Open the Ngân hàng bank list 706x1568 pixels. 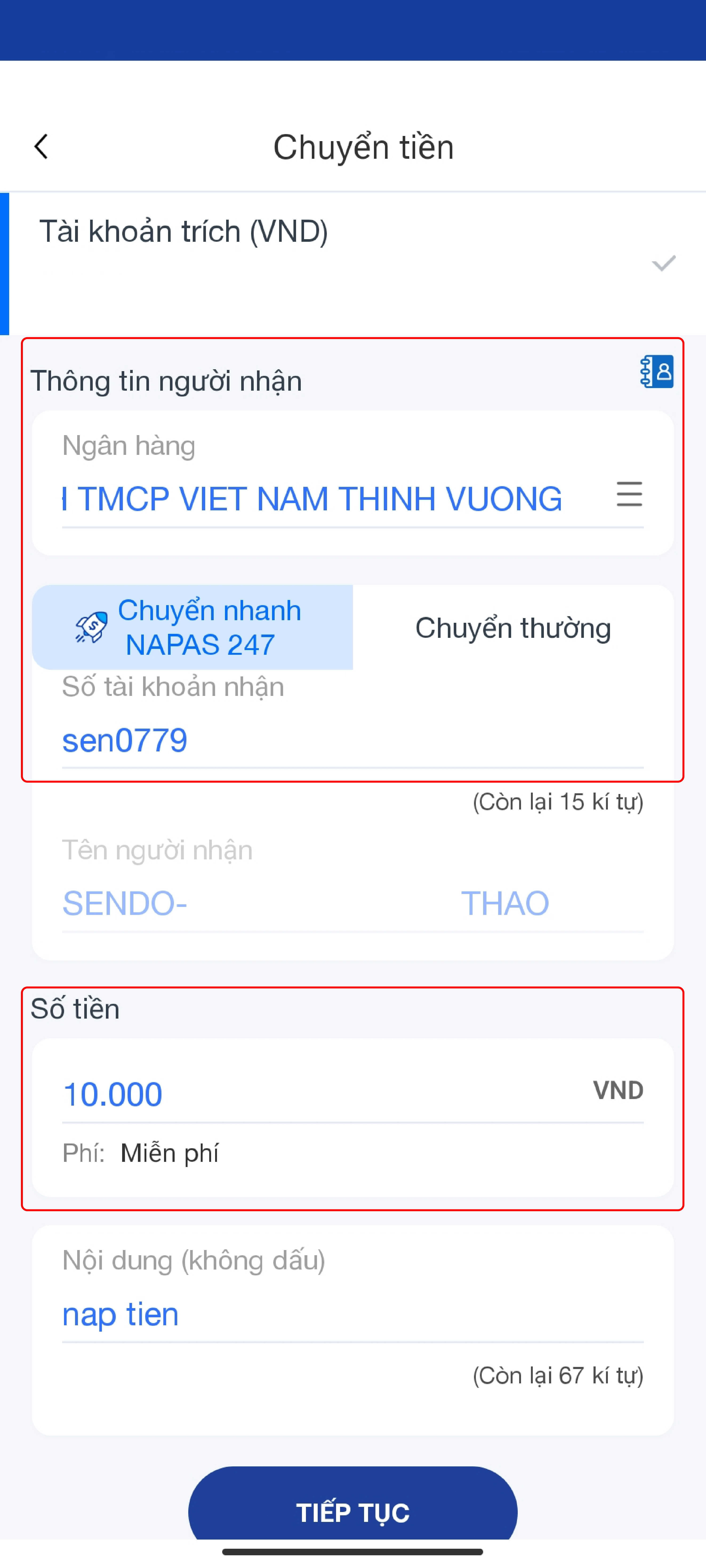click(629, 494)
